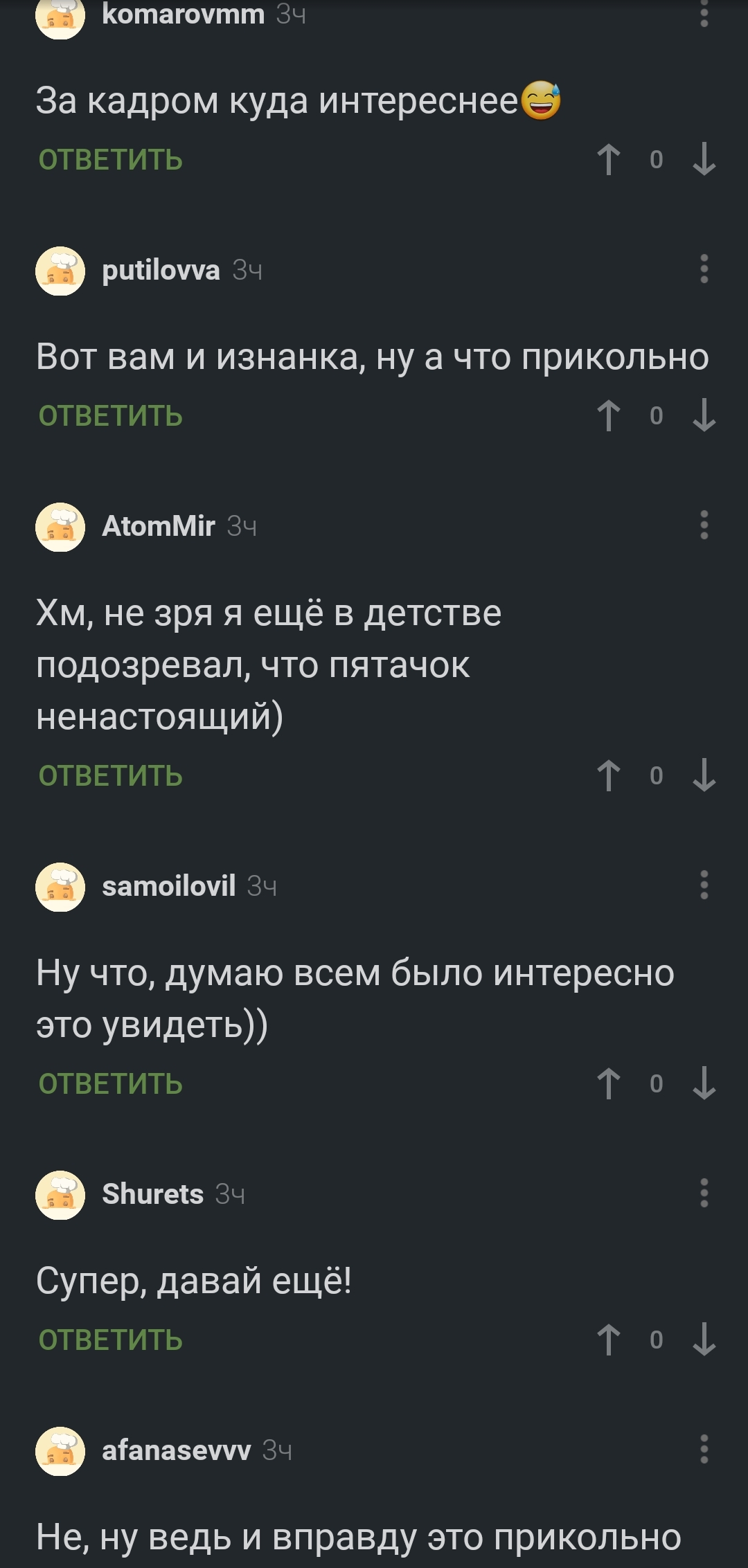Open samoilovil's avatar

coord(60,887)
